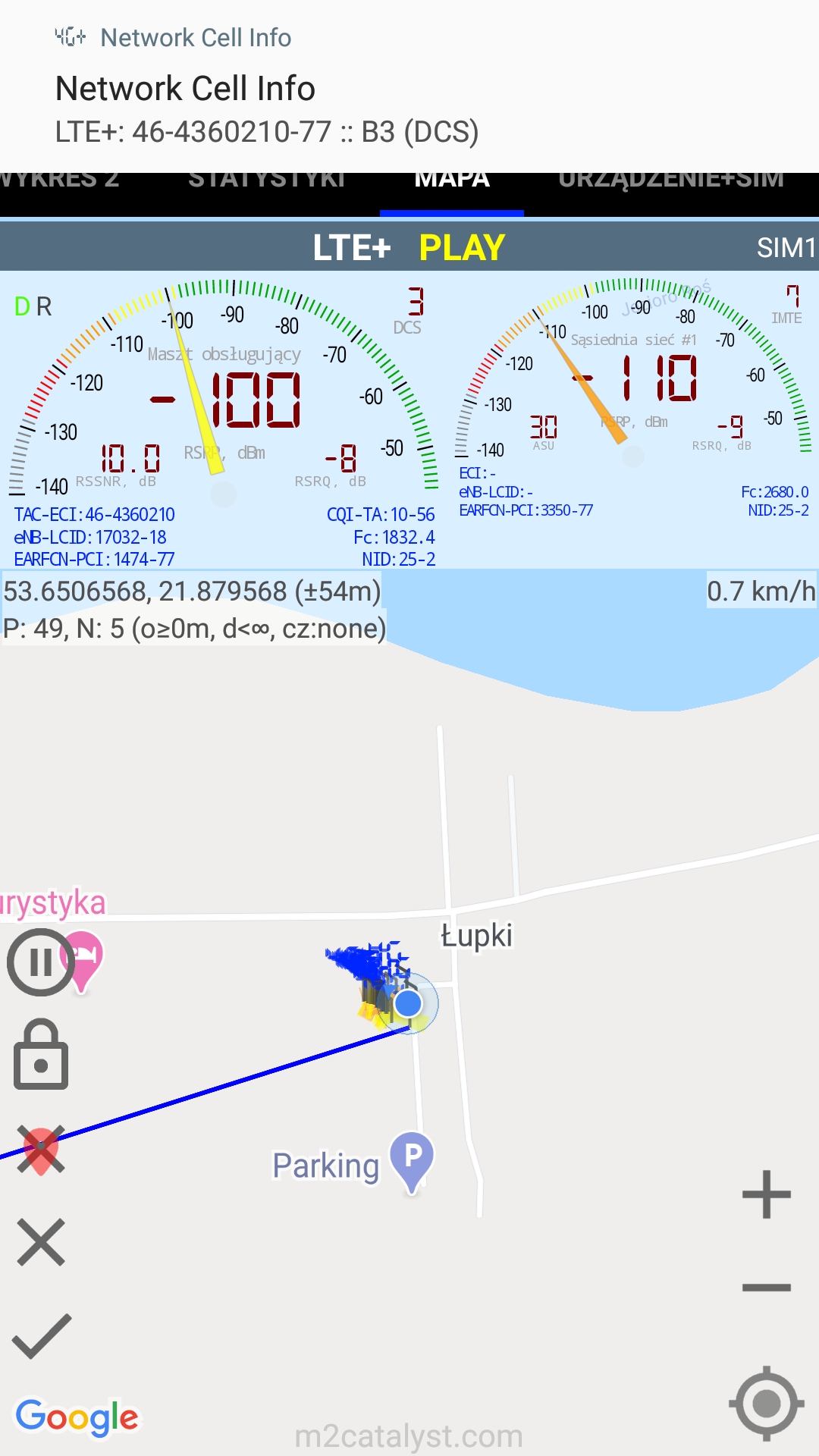
Task: Center map on my location
Action: (x=767, y=1404)
